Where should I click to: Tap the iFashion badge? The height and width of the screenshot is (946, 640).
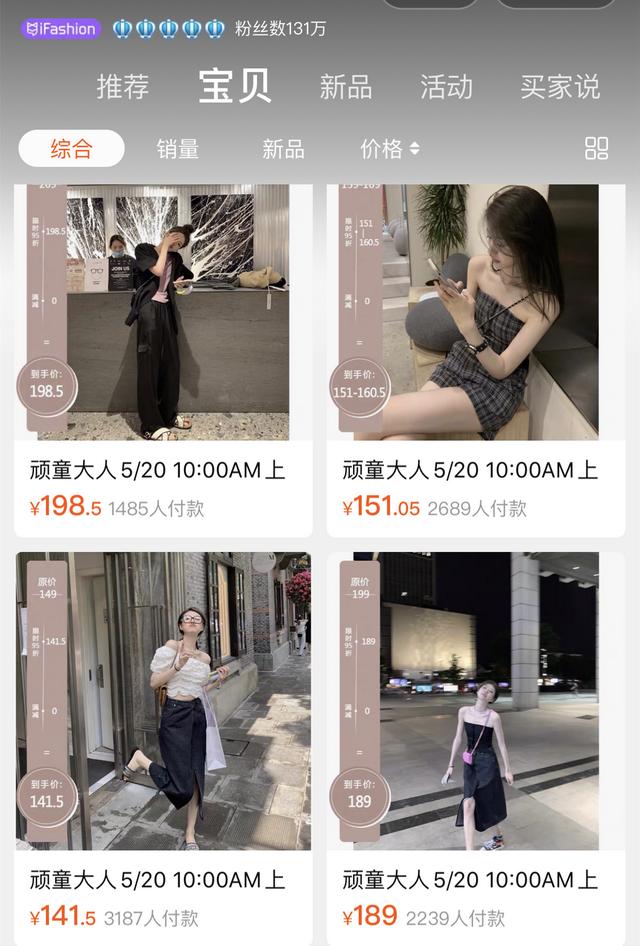(x=60, y=28)
